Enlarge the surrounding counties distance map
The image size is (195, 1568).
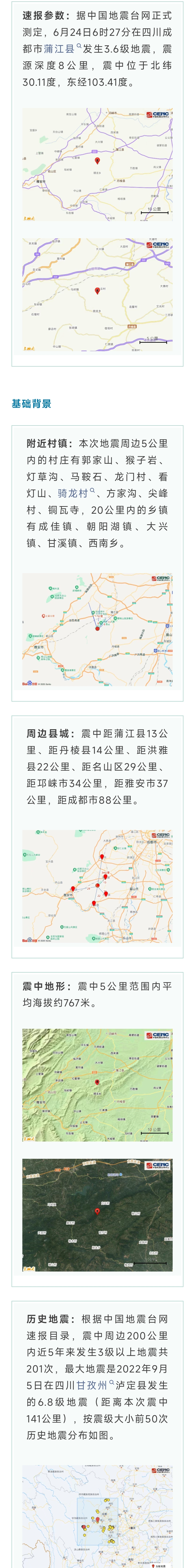coord(97,886)
